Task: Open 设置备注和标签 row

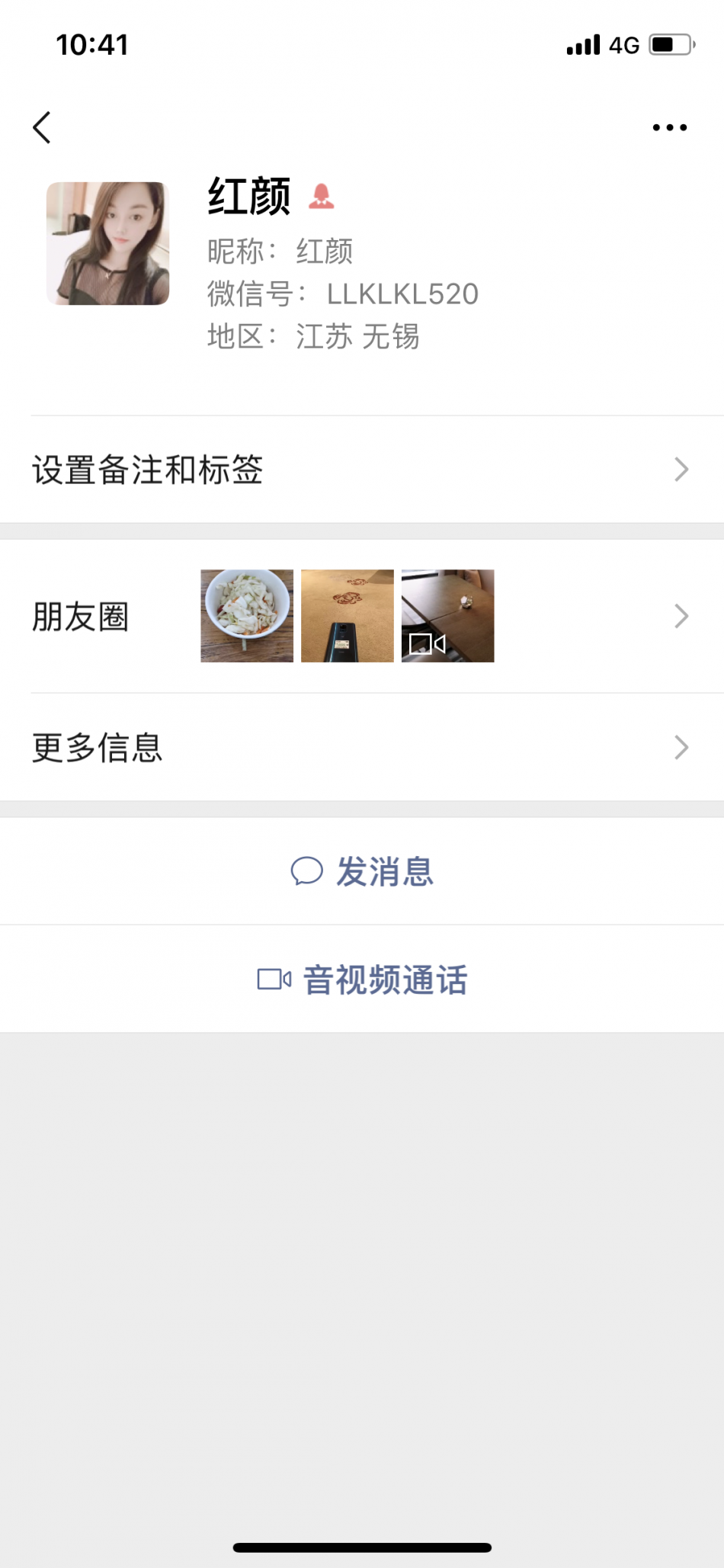Action: 361,470
